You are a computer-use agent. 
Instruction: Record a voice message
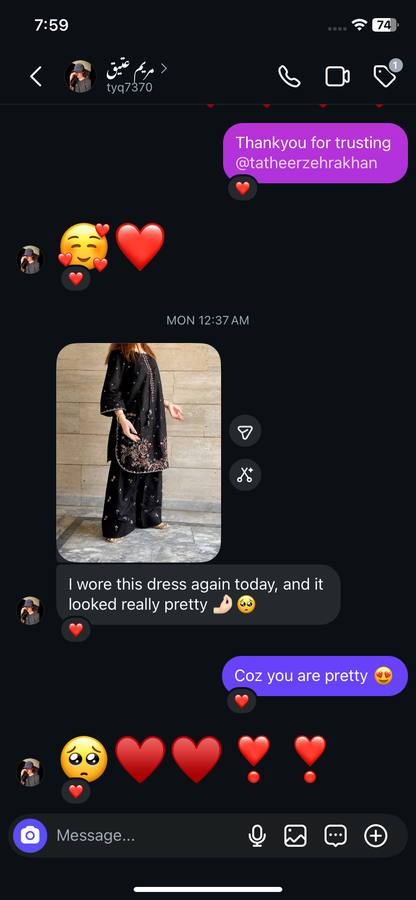point(257,836)
